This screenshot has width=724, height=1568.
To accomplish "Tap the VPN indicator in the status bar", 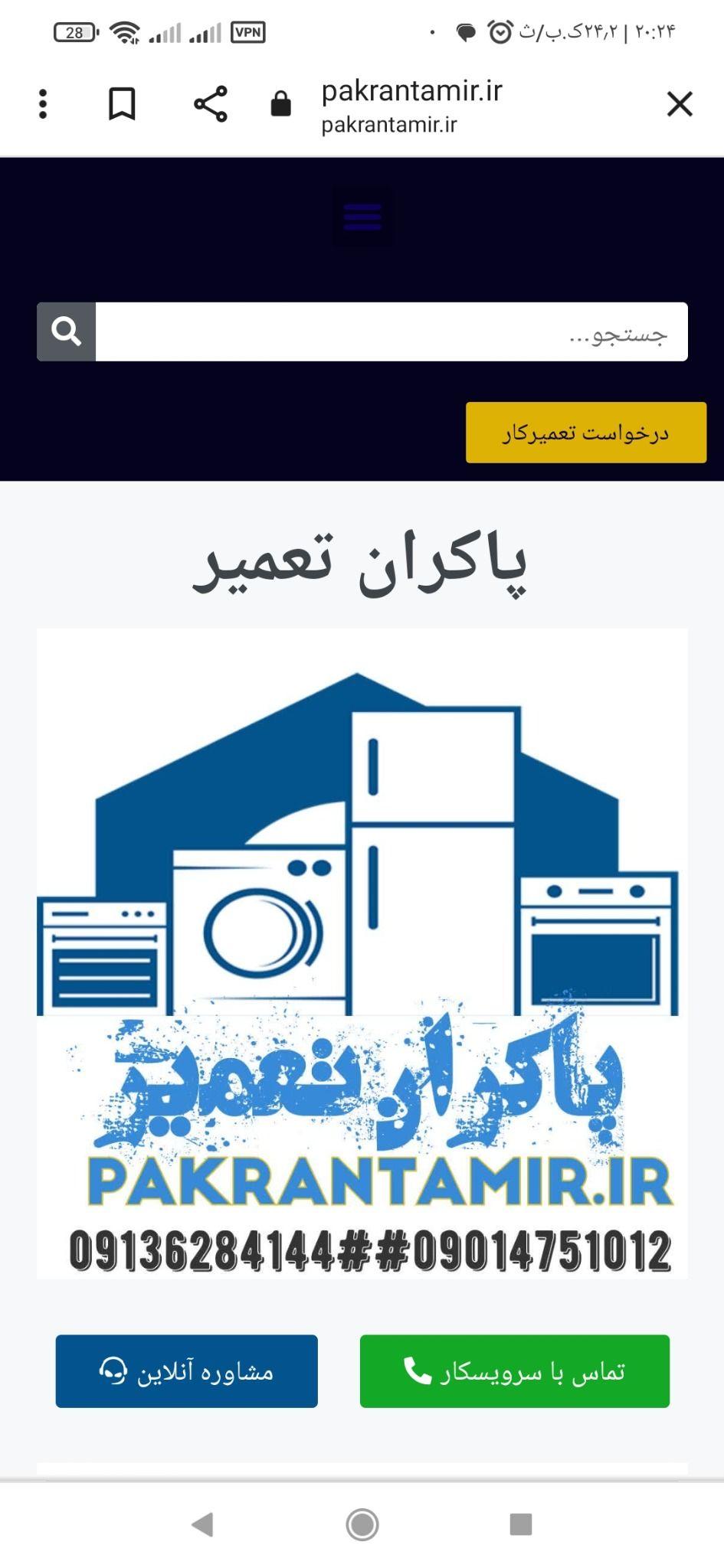I will tap(247, 32).
